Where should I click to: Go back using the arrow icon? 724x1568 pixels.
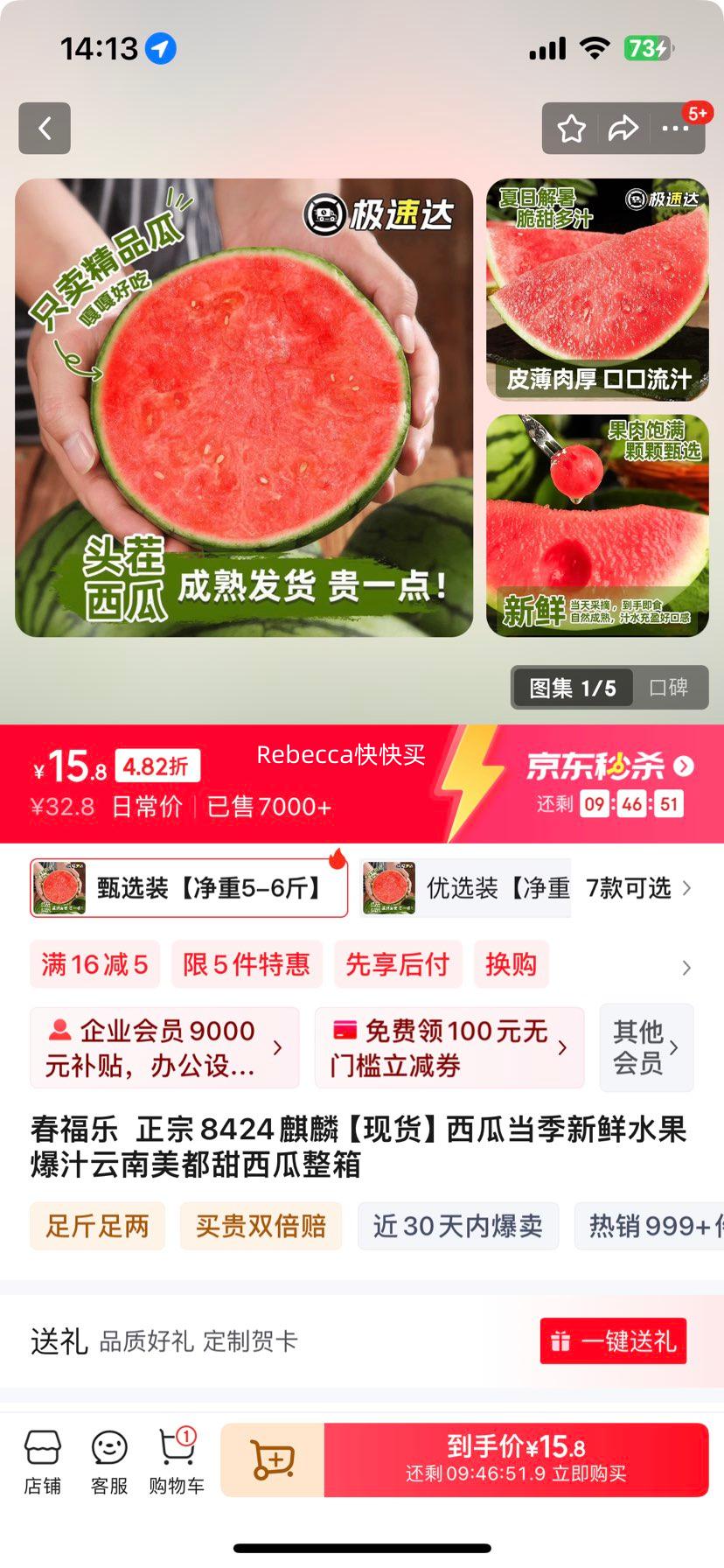click(44, 128)
